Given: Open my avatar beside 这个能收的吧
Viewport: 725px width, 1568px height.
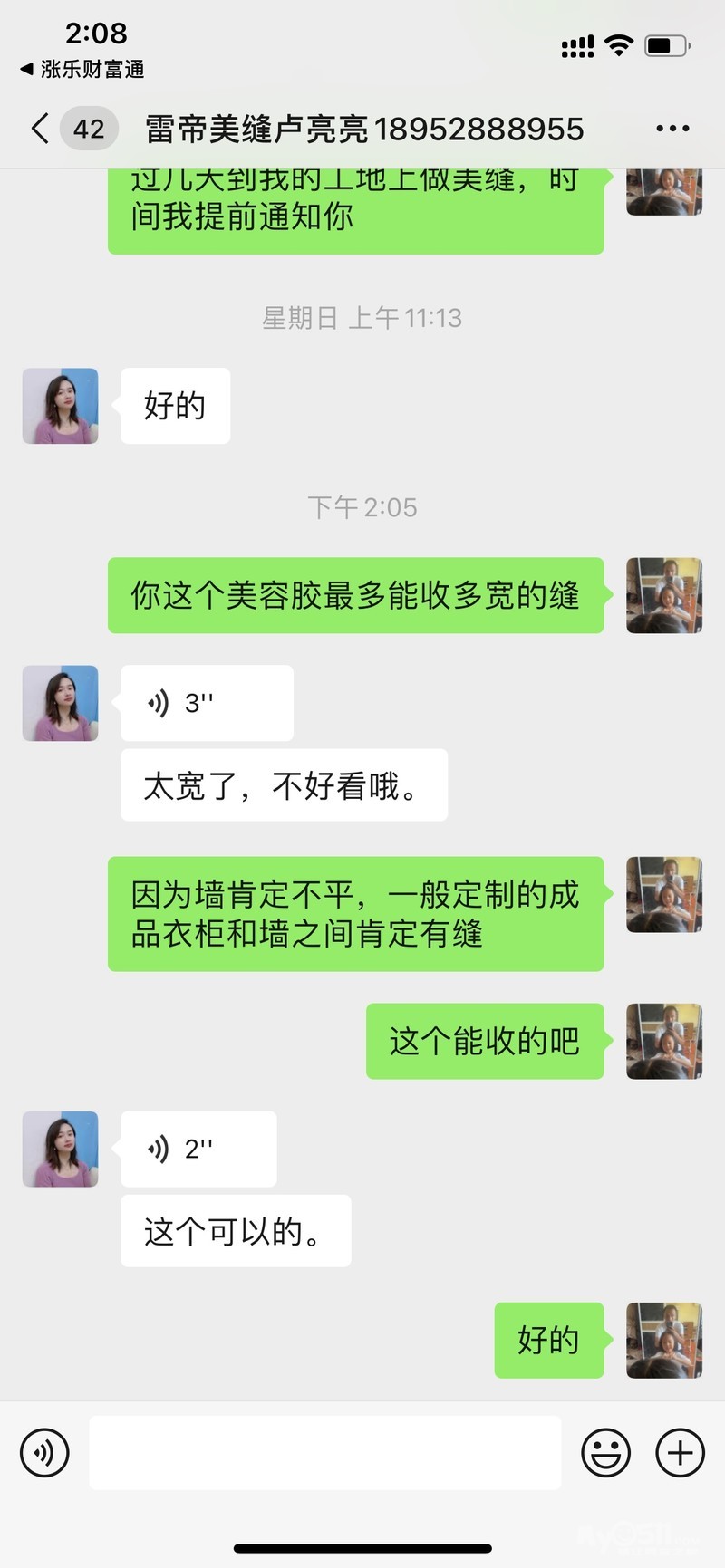Looking at the screenshot, I should coord(664,1041).
